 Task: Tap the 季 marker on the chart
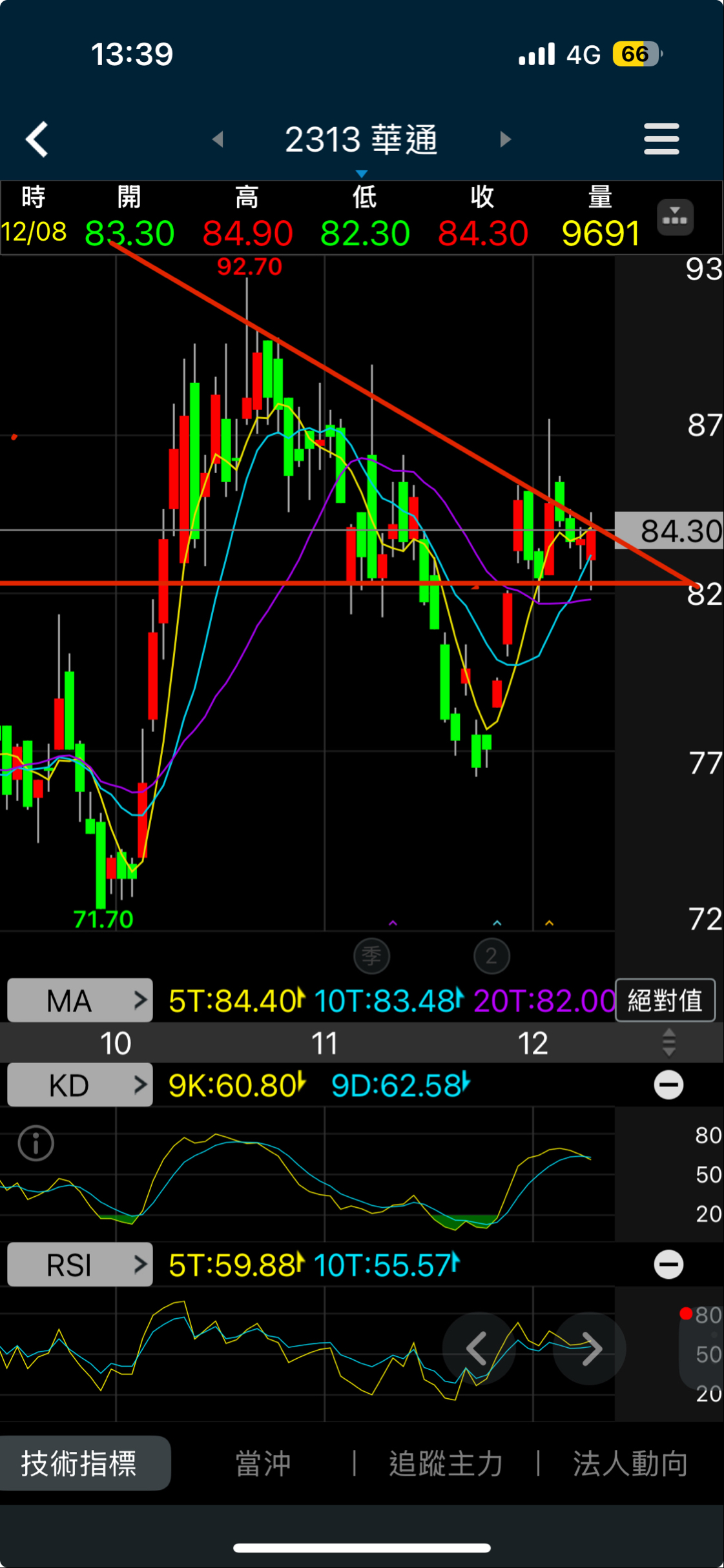point(372,955)
